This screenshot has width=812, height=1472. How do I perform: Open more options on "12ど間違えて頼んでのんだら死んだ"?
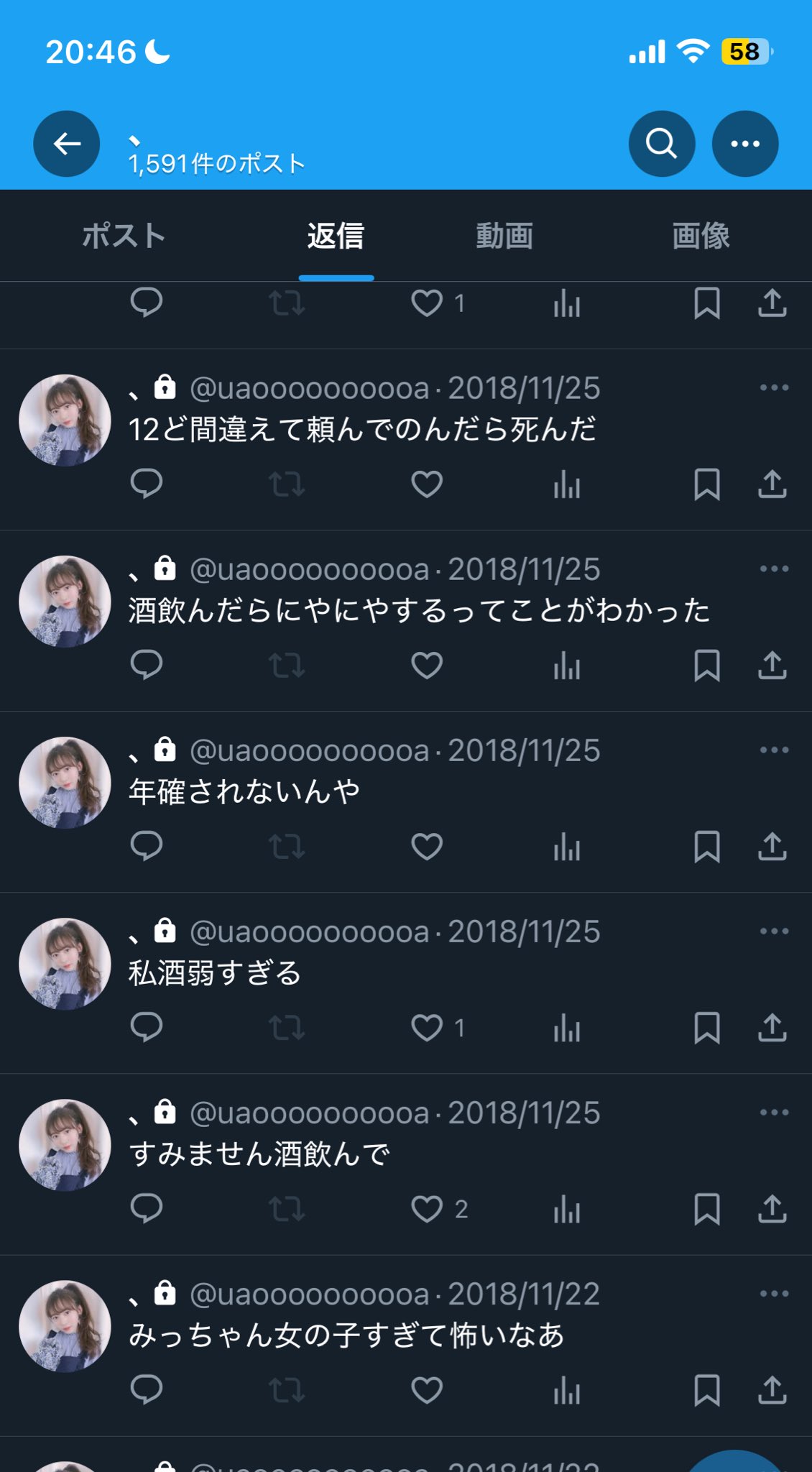(x=774, y=388)
